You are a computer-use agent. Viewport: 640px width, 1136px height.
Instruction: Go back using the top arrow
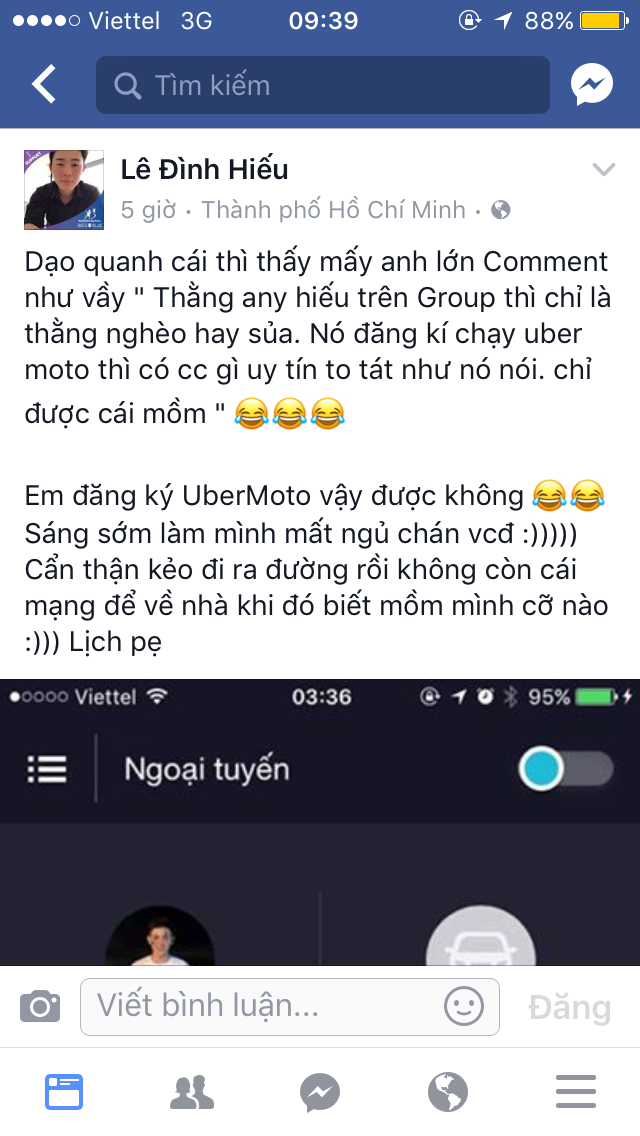pos(44,85)
